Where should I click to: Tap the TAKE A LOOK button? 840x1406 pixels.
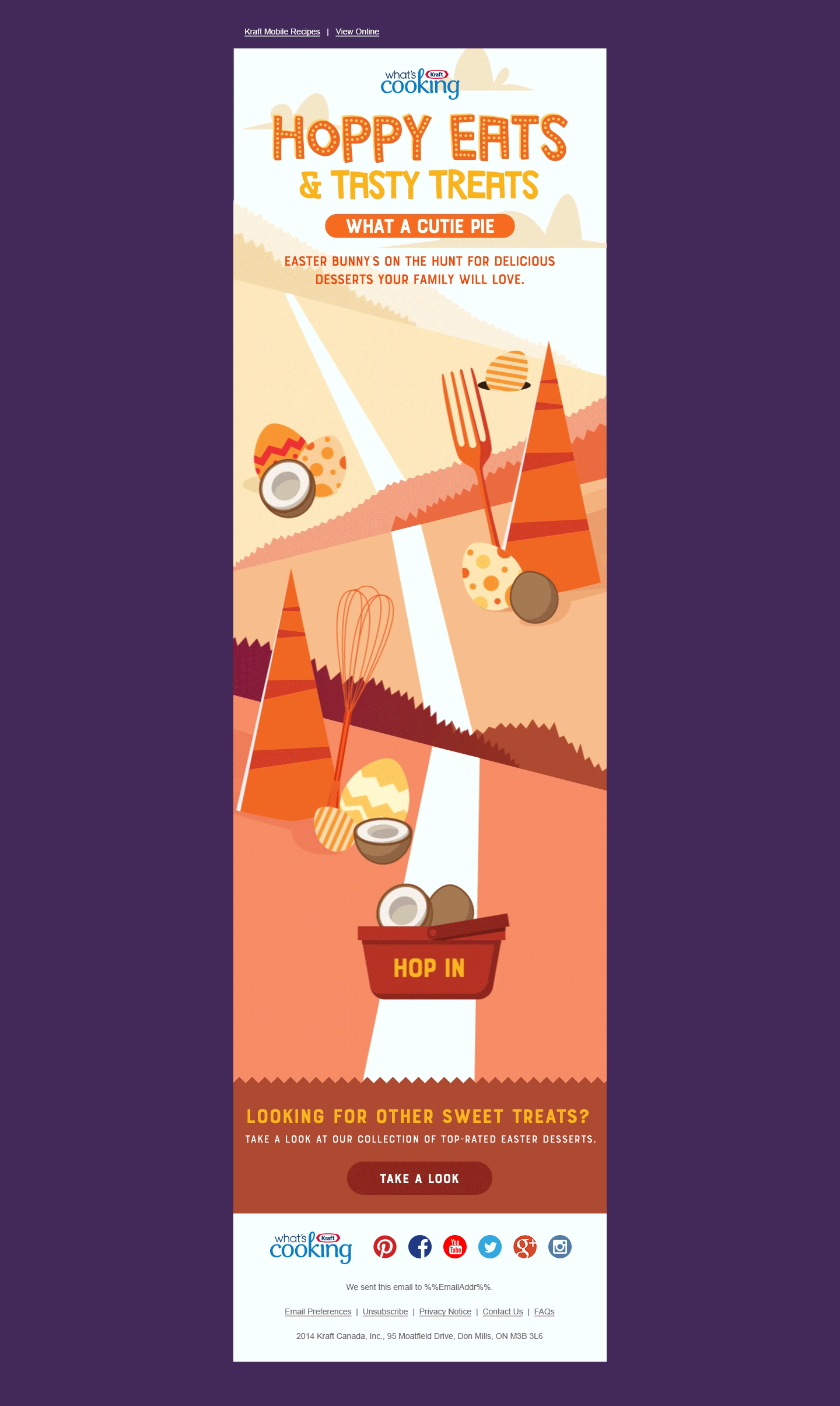419,1178
